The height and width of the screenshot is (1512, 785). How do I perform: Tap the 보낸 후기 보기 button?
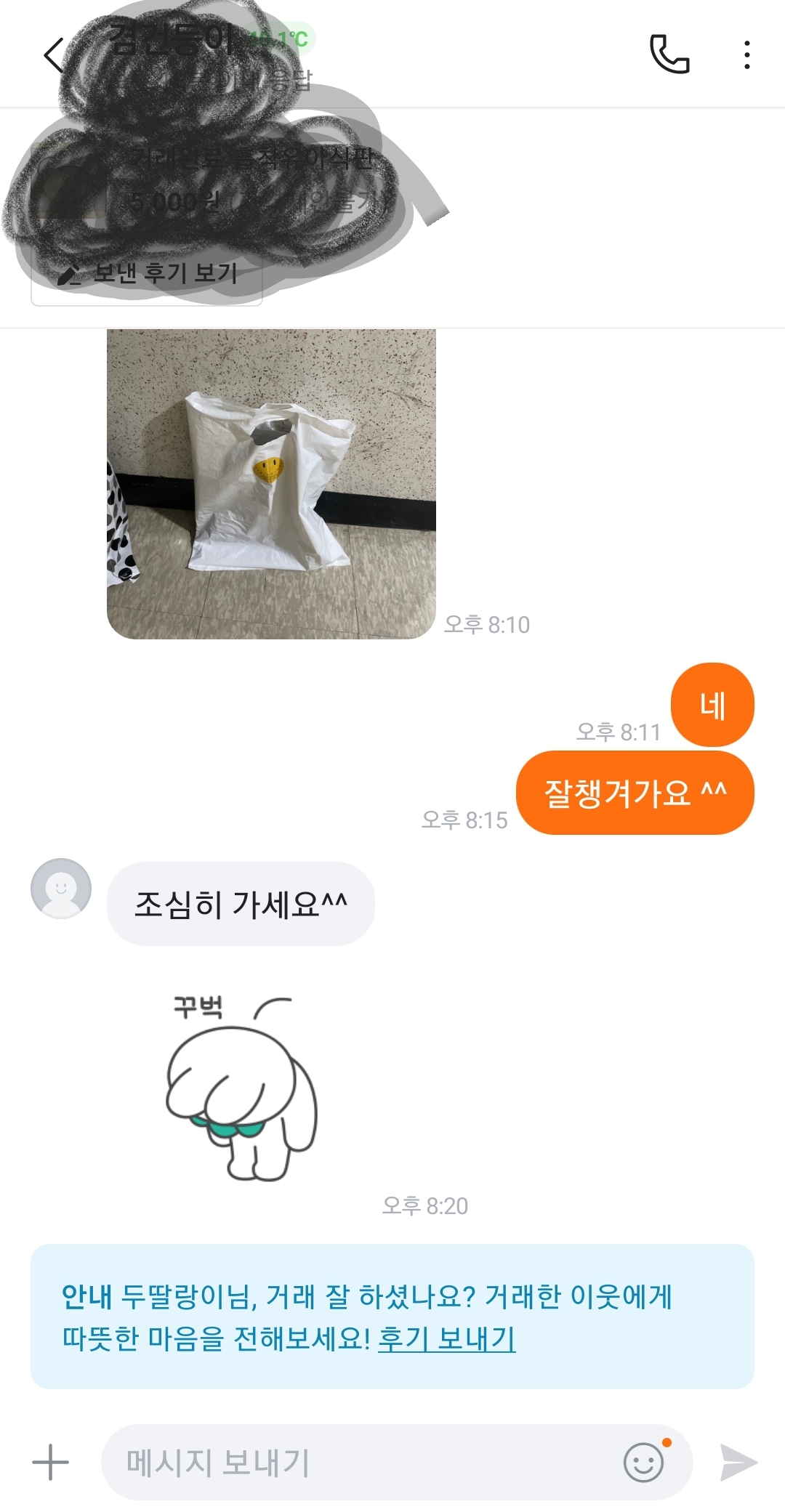pos(147,275)
